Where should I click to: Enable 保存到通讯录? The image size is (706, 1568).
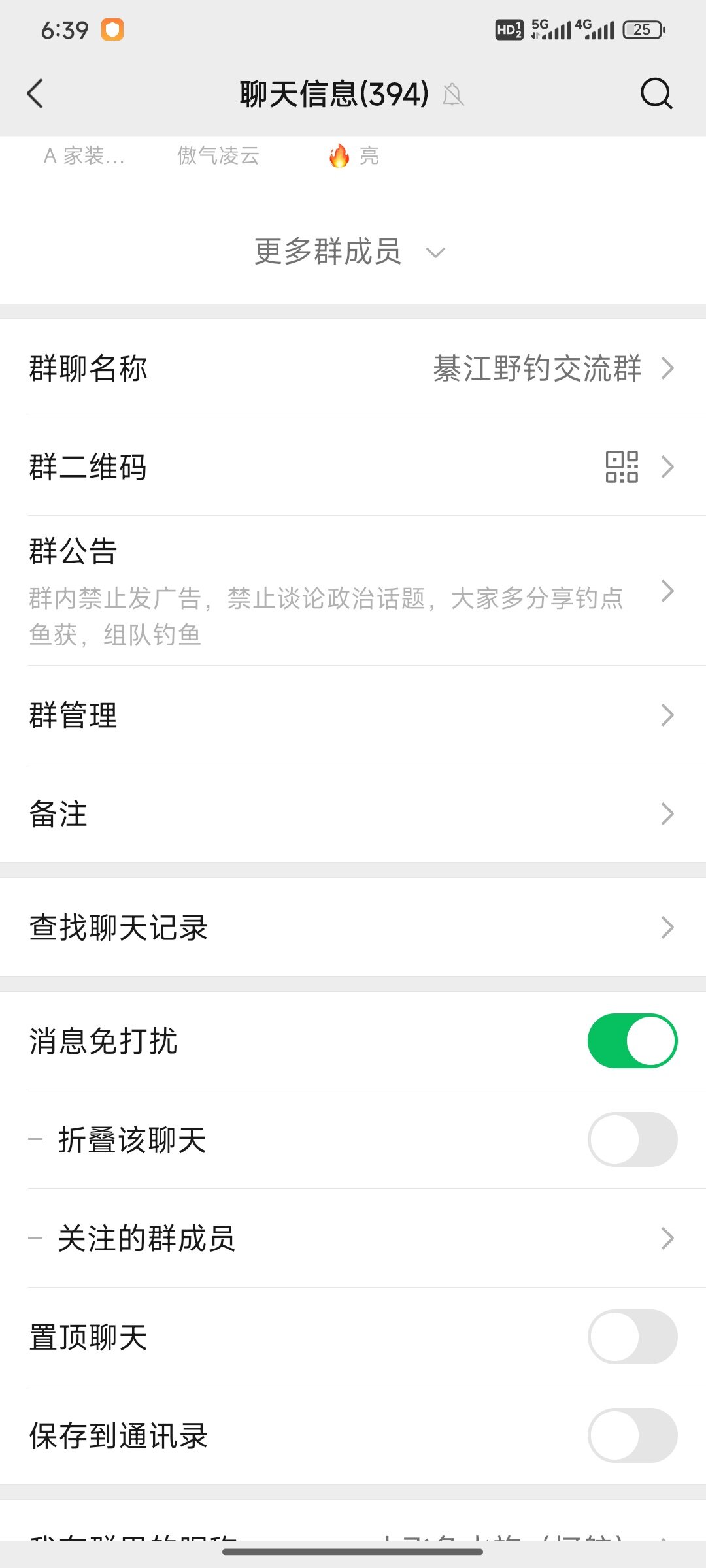(x=632, y=1435)
